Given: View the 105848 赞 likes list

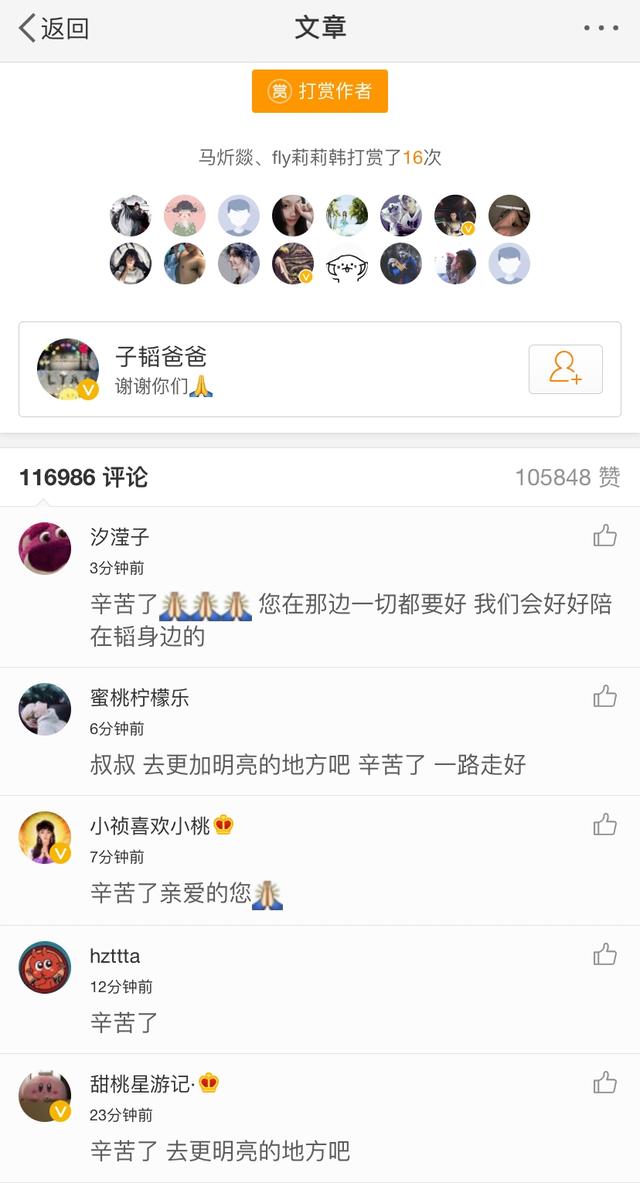Looking at the screenshot, I should pyautogui.click(x=567, y=478).
